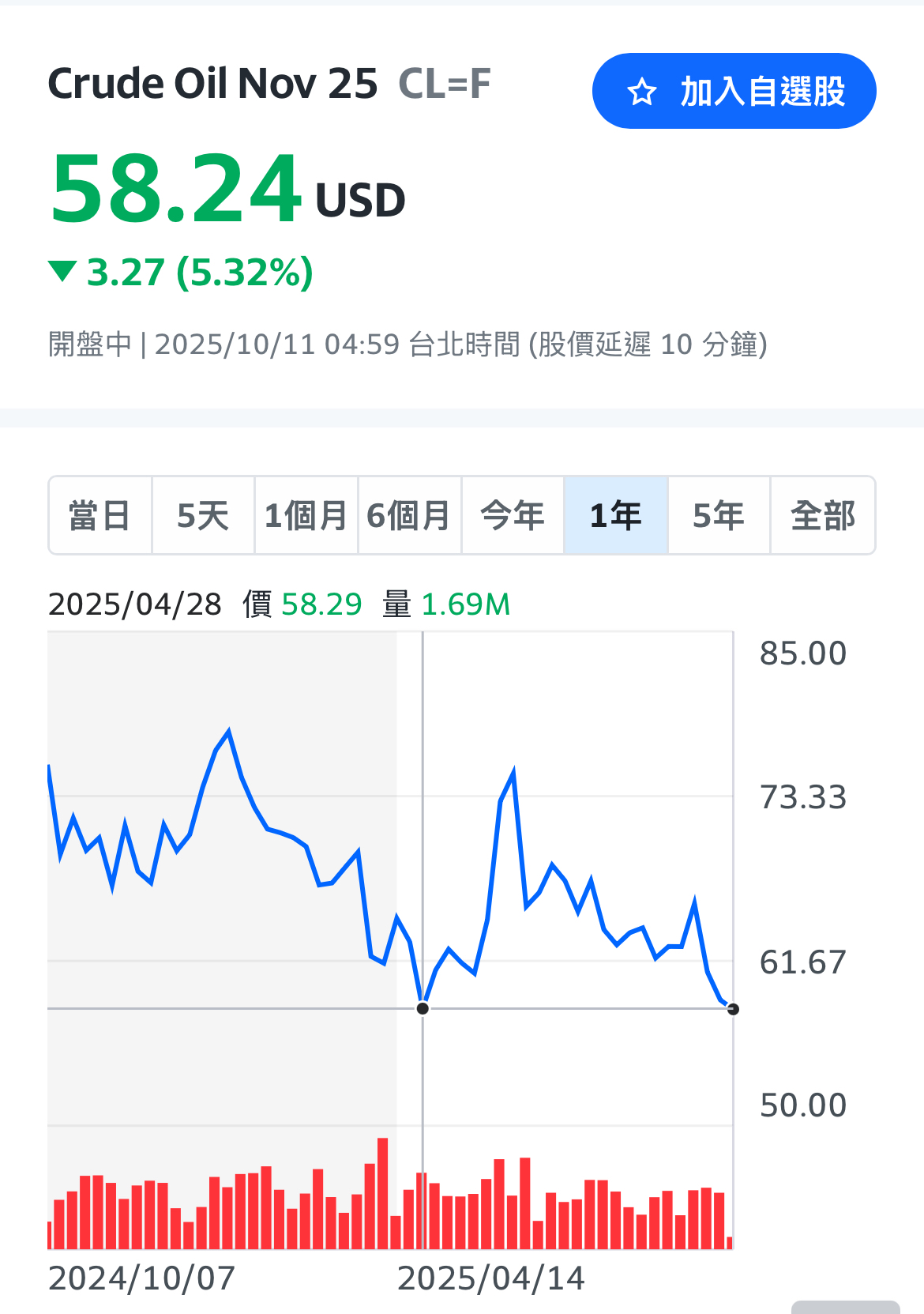Click the marker dot at the chart's right edge
This screenshot has width=924, height=1314.
[734, 1009]
